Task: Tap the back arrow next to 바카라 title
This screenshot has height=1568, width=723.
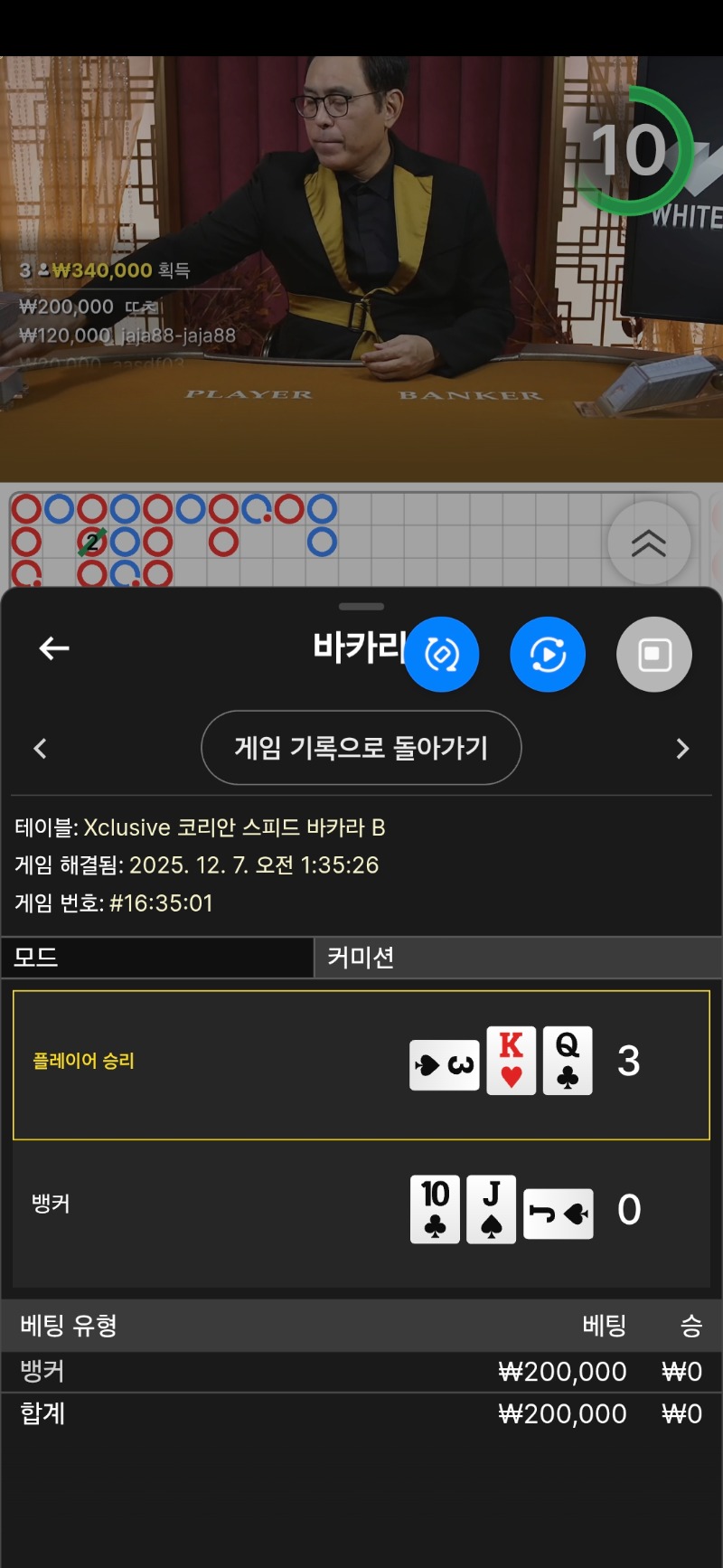Action: click(x=54, y=648)
